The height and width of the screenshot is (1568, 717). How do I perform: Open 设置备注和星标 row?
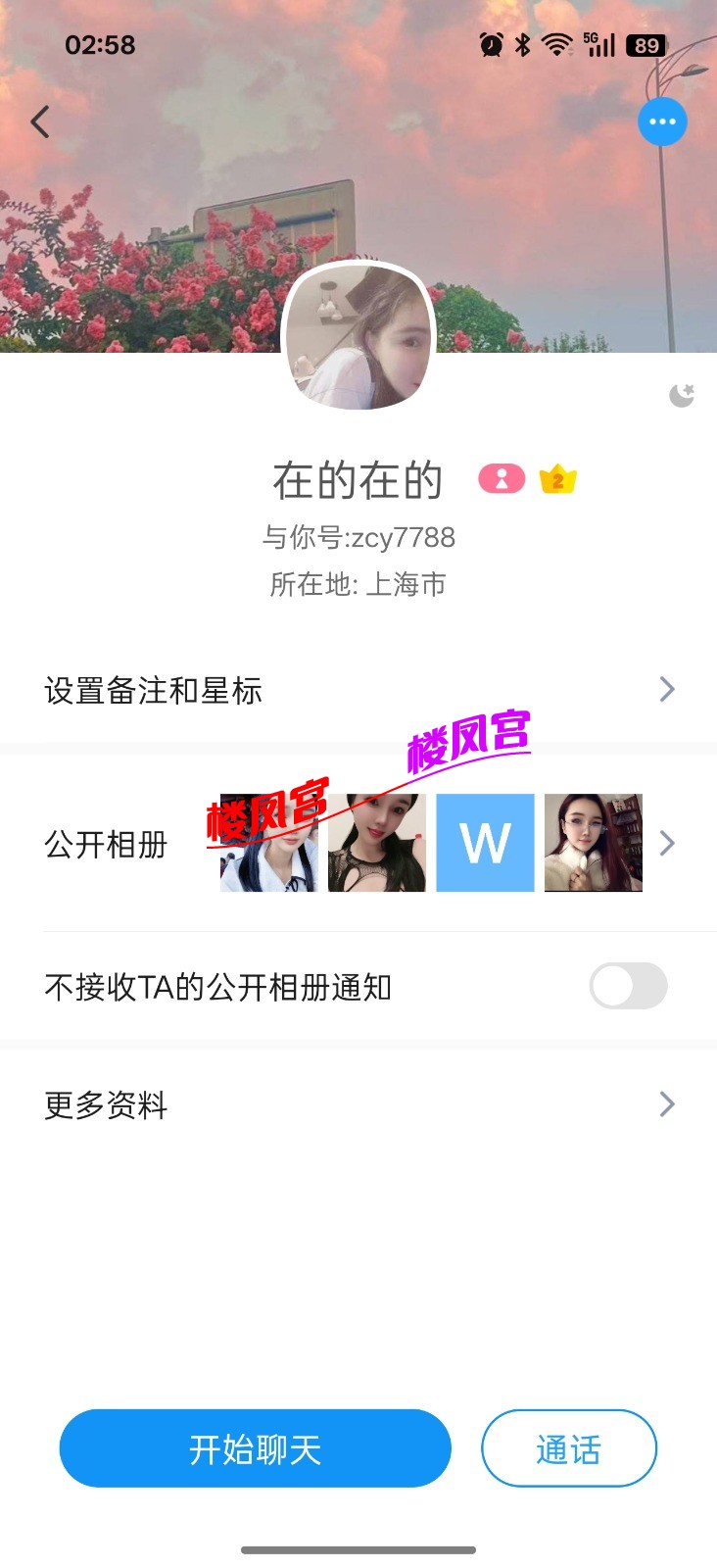[358, 690]
